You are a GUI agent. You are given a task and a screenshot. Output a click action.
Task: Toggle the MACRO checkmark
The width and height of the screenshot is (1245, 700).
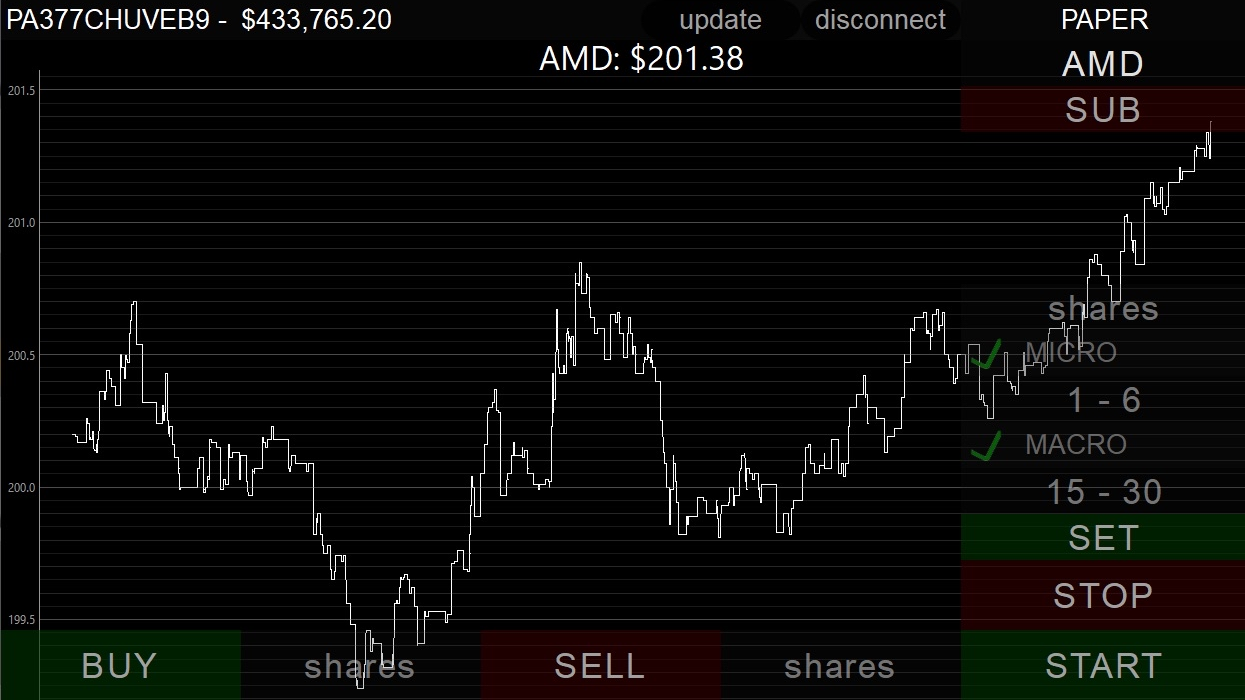point(987,445)
